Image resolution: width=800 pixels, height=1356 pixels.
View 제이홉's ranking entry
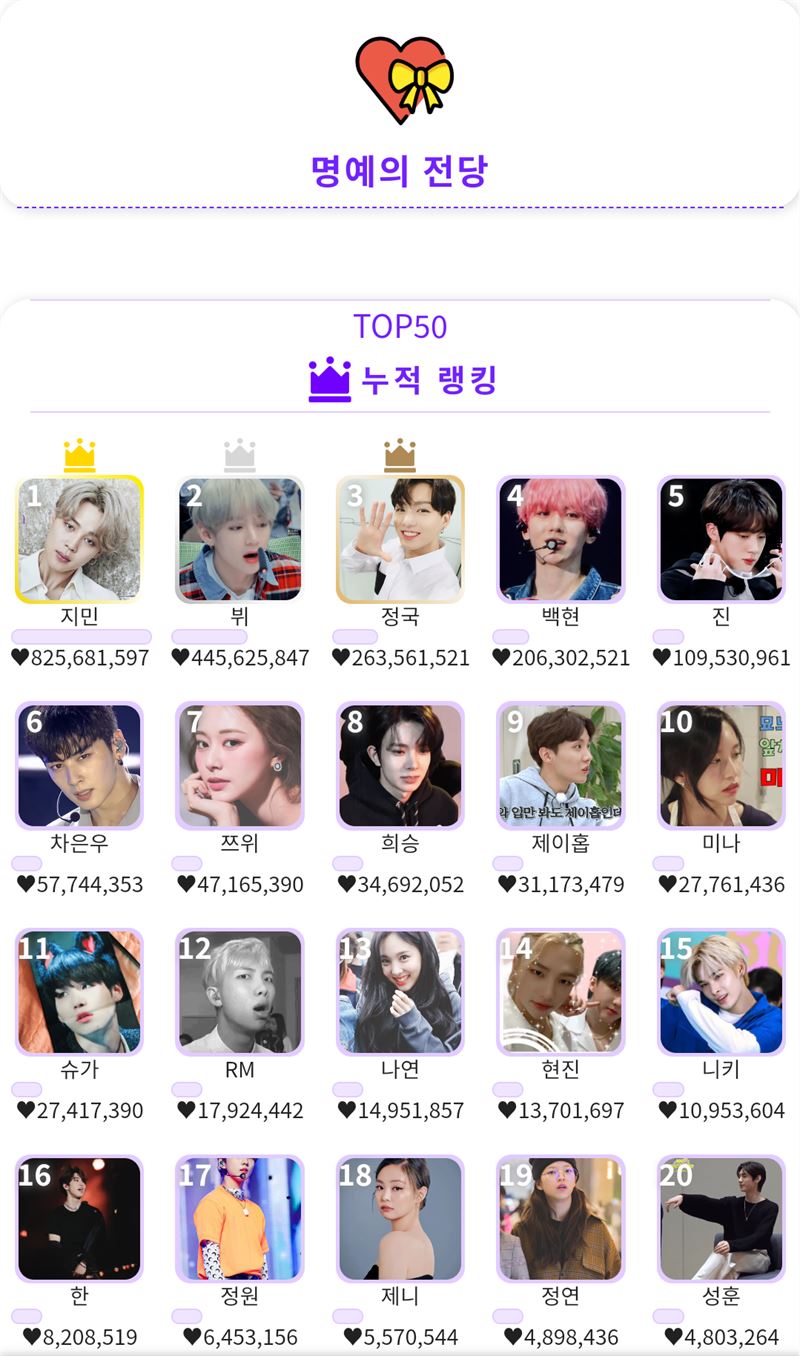tap(561, 766)
